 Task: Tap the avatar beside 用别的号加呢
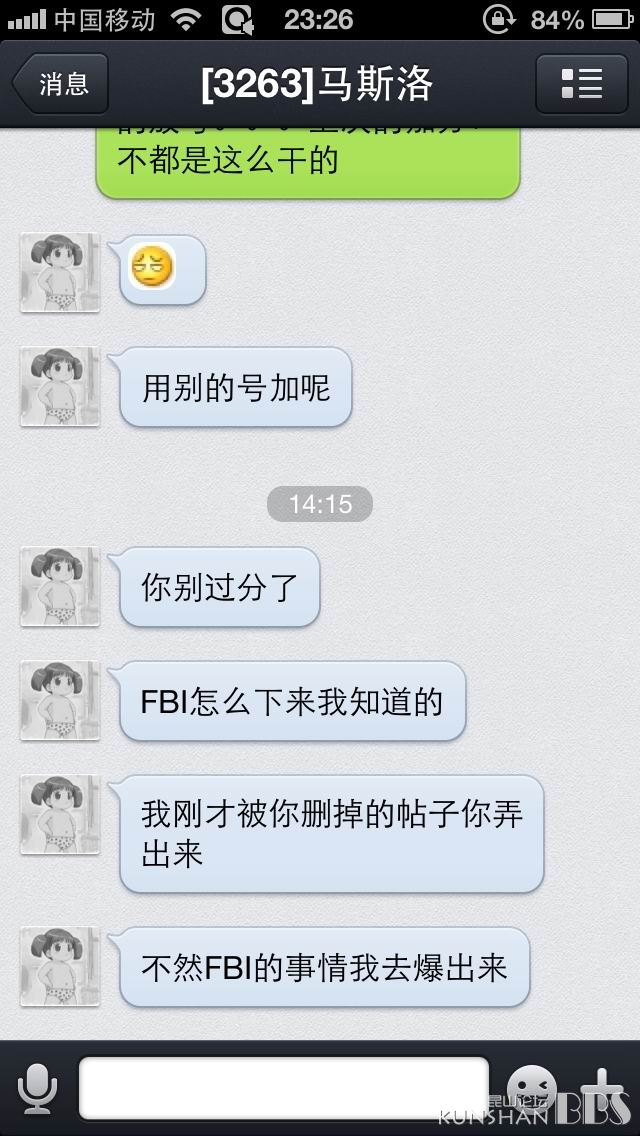pos(60,386)
